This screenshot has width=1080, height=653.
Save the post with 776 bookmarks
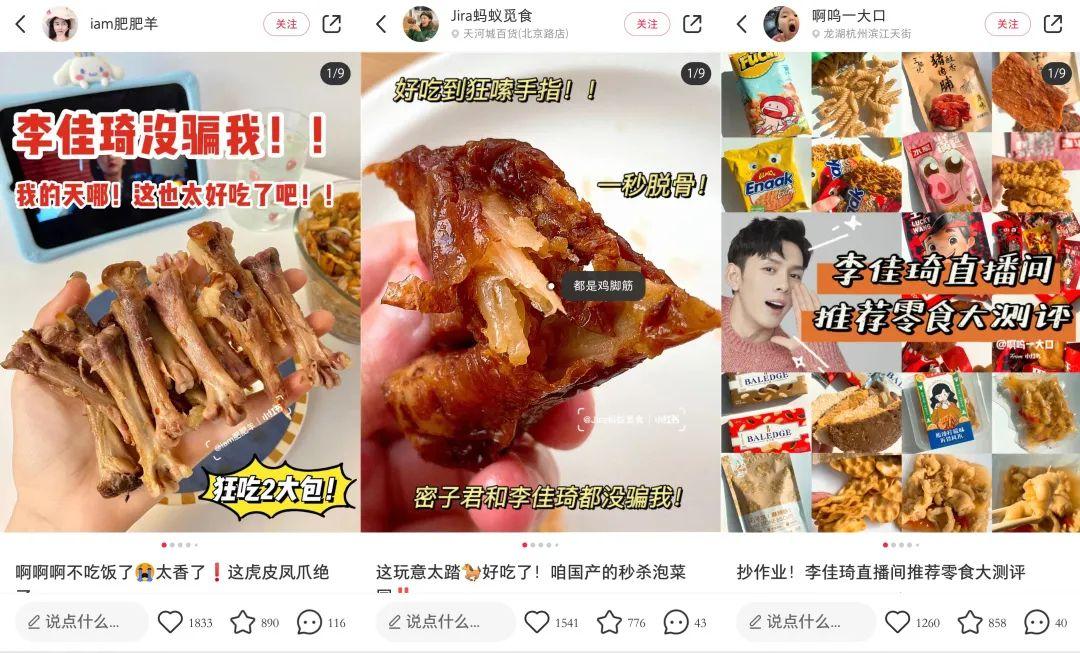(x=609, y=622)
